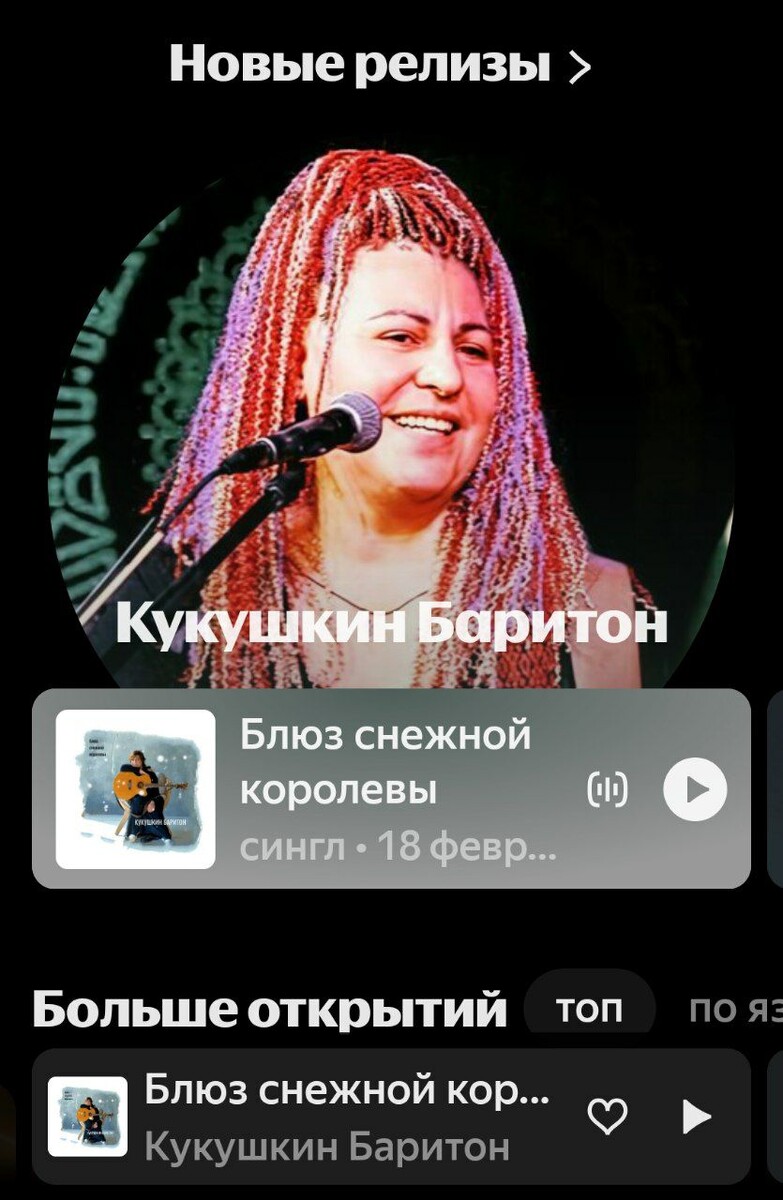Screen dimensions: 783x1200
Task: Play the track by Кукушкин Баритон
Action: pos(696,1117)
